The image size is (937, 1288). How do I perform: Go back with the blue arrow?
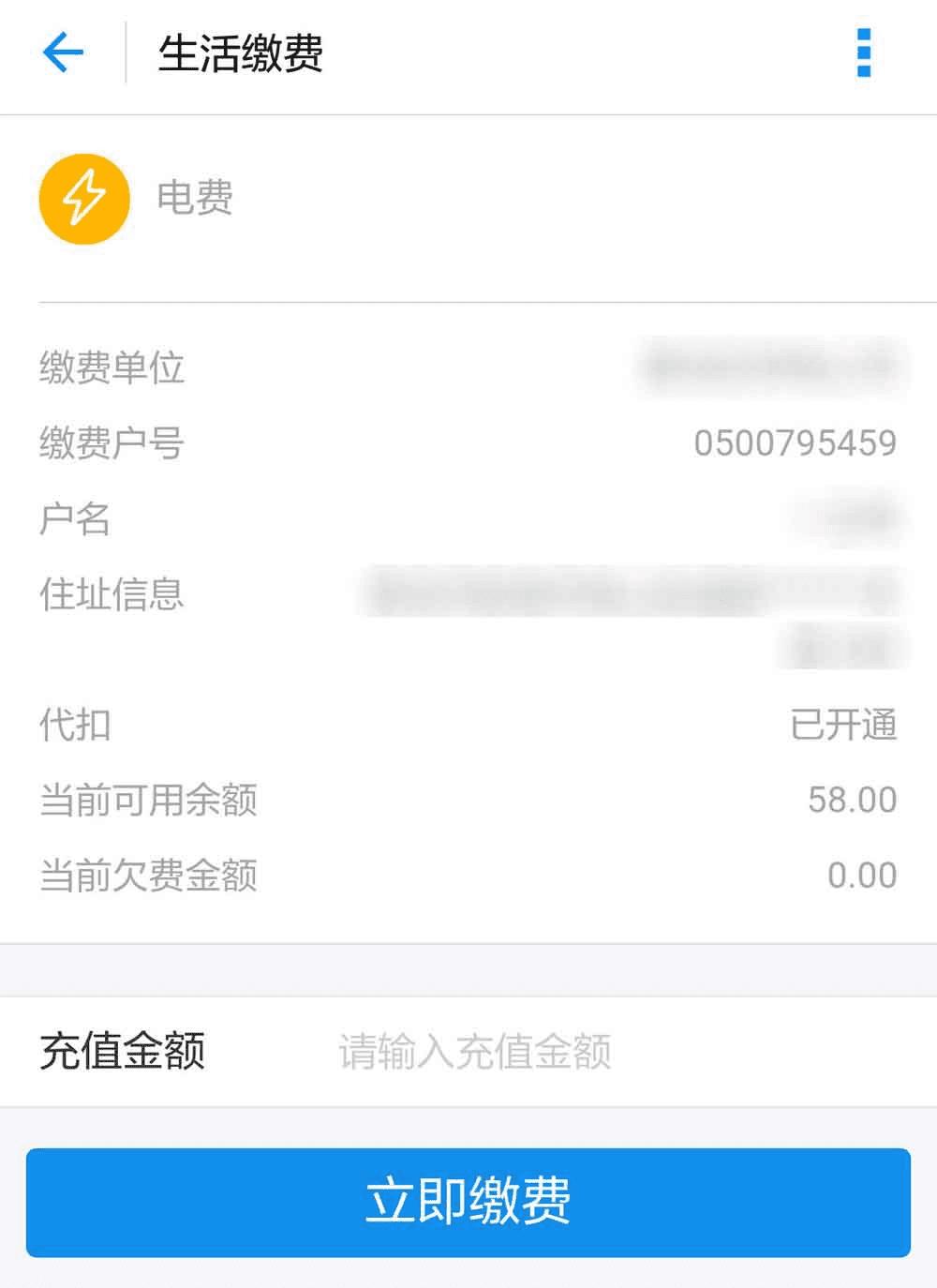pos(64,52)
